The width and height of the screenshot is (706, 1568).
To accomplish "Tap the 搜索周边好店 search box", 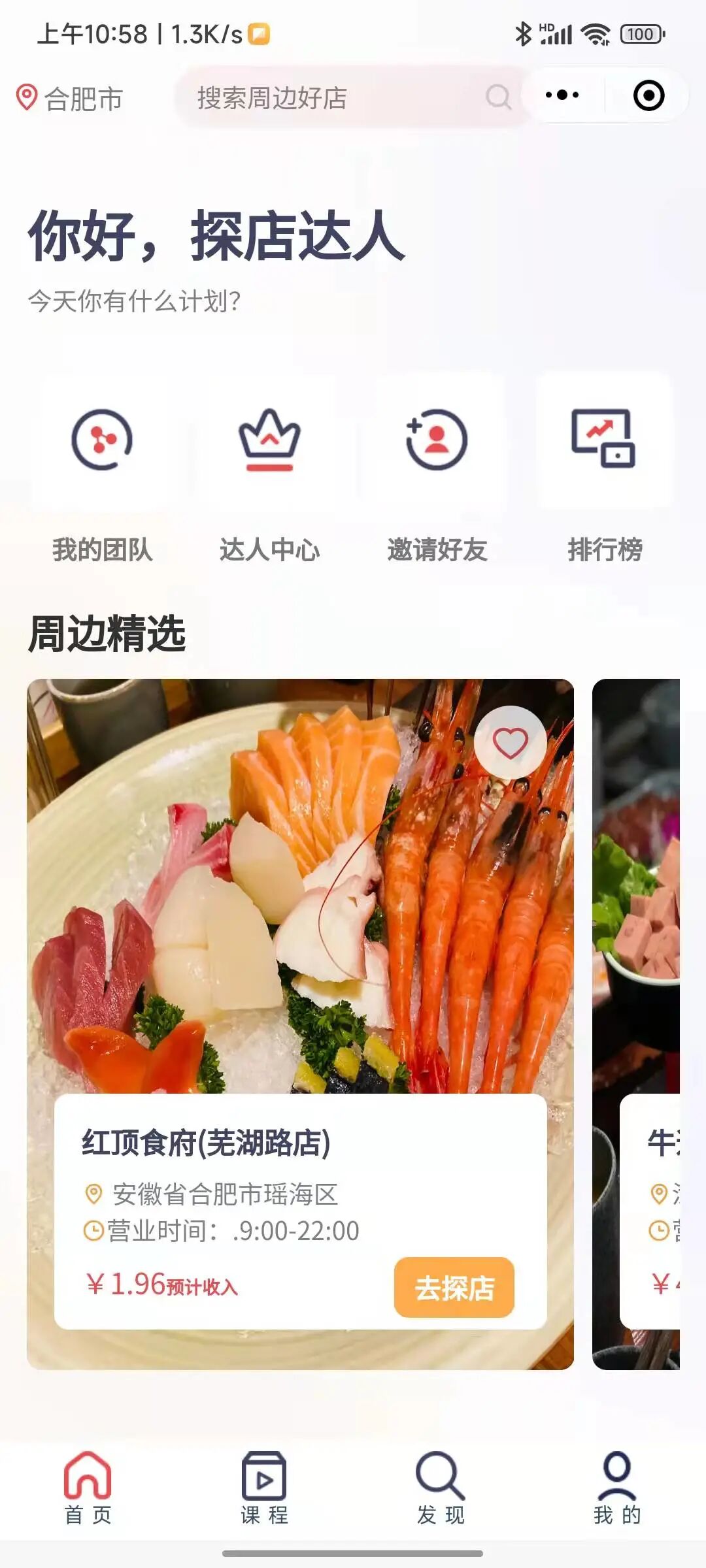I will tap(352, 98).
